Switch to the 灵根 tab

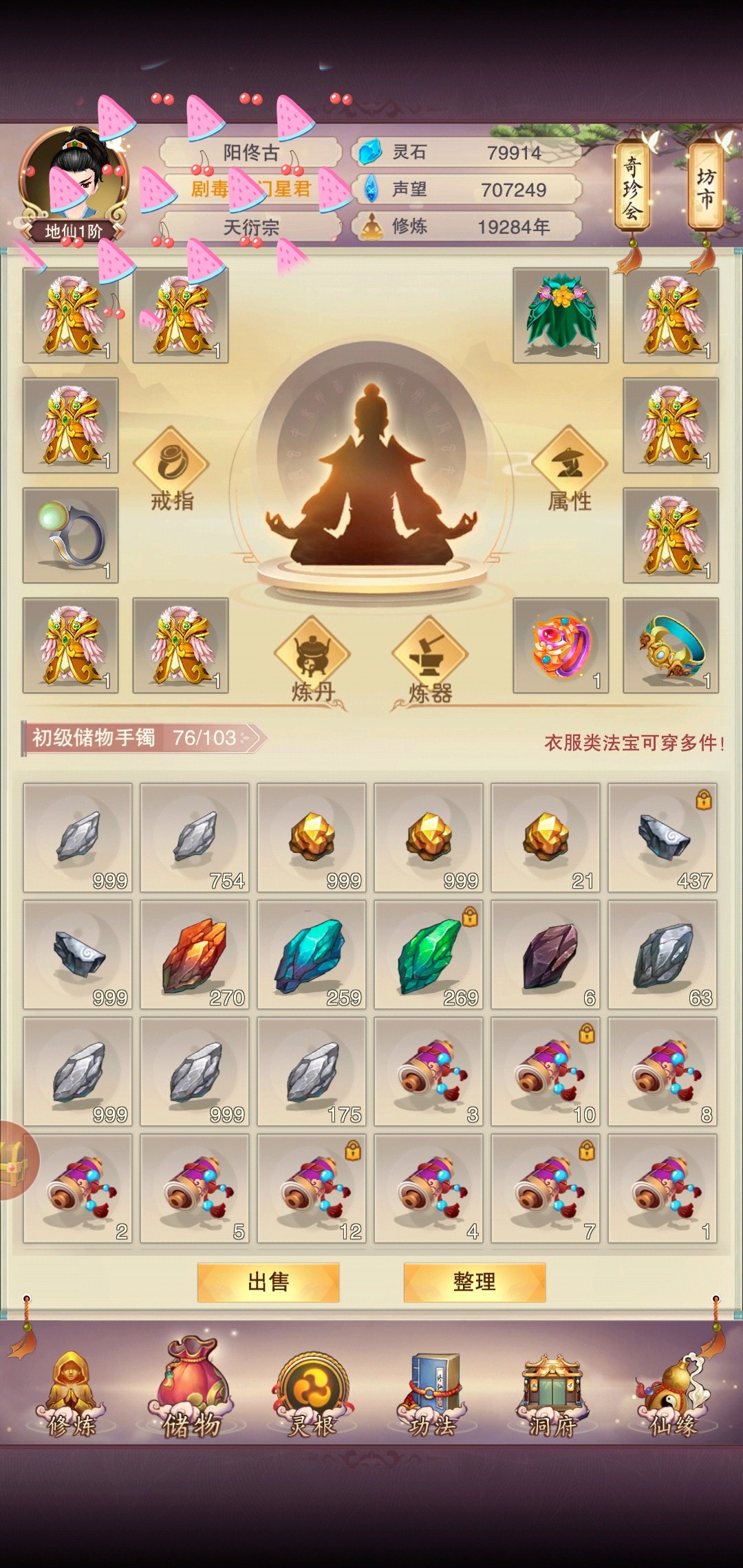pos(312,1396)
